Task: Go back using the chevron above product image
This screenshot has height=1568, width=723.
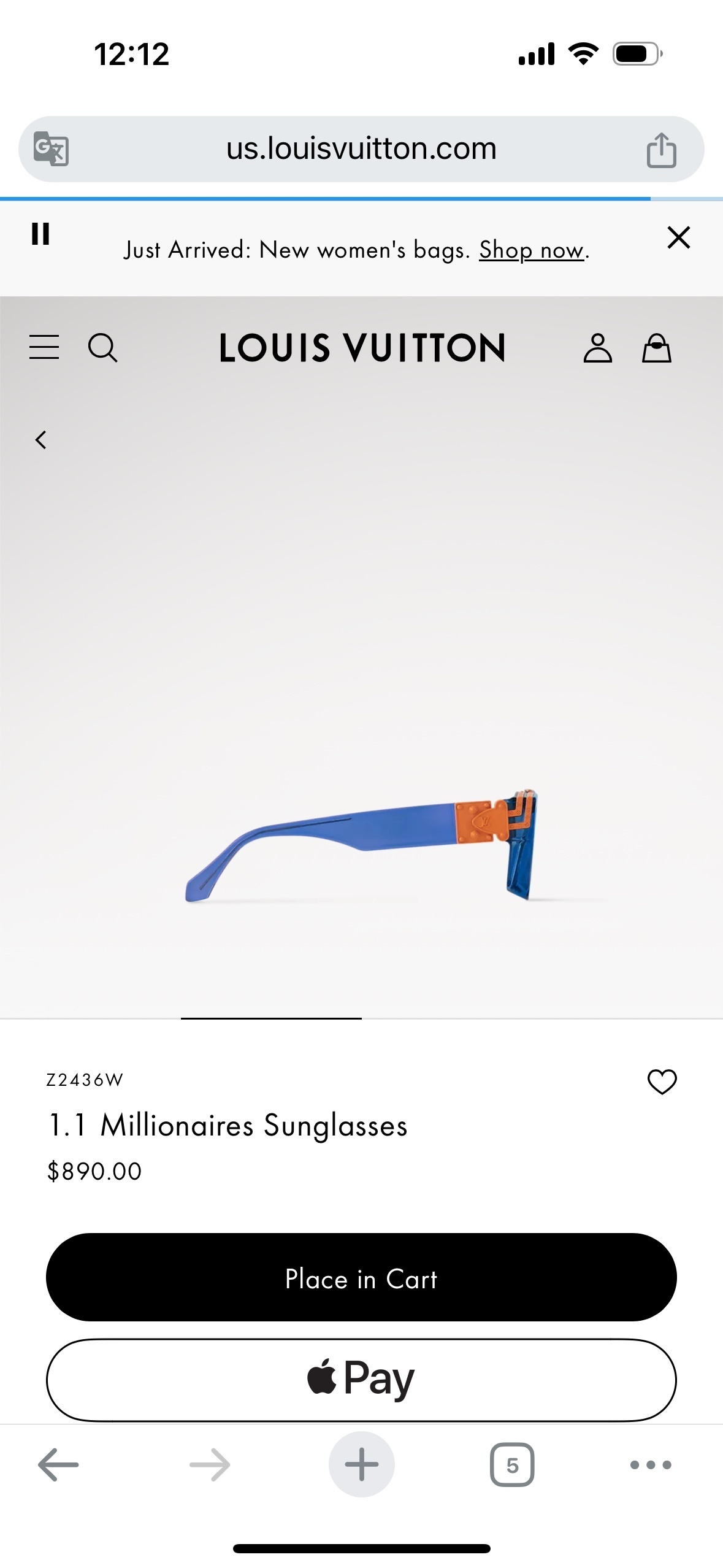Action: 41,440
